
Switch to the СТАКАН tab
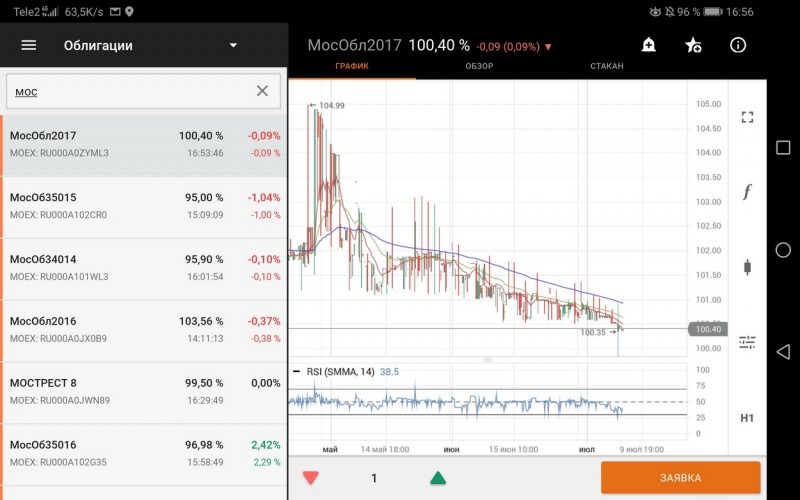(x=606, y=66)
